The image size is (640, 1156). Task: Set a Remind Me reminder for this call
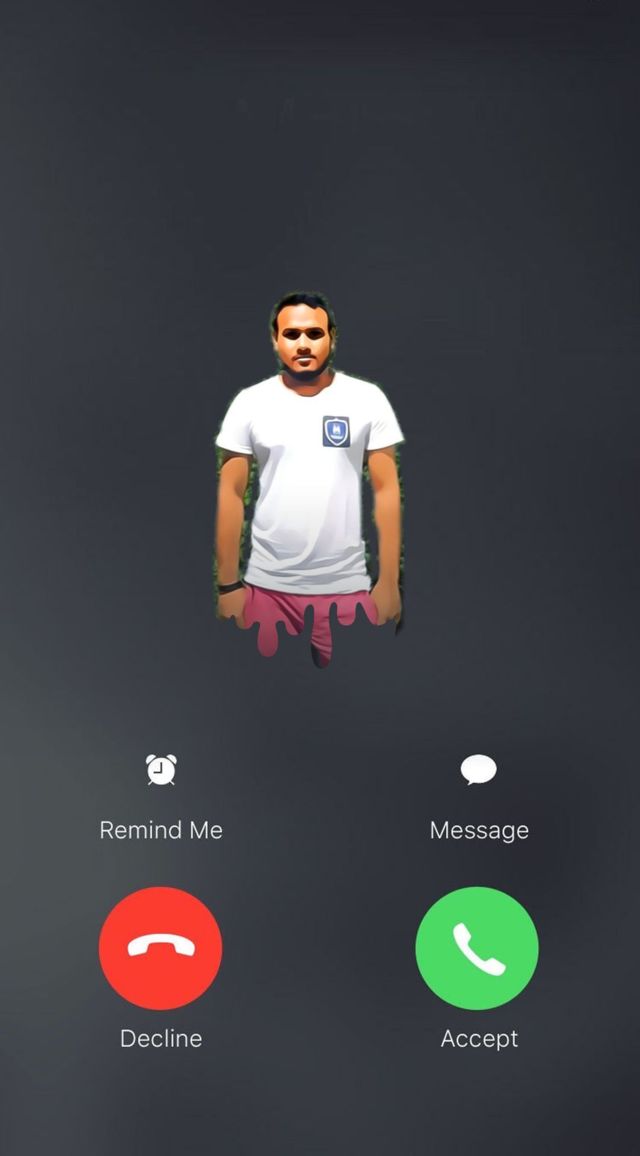pyautogui.click(x=161, y=771)
